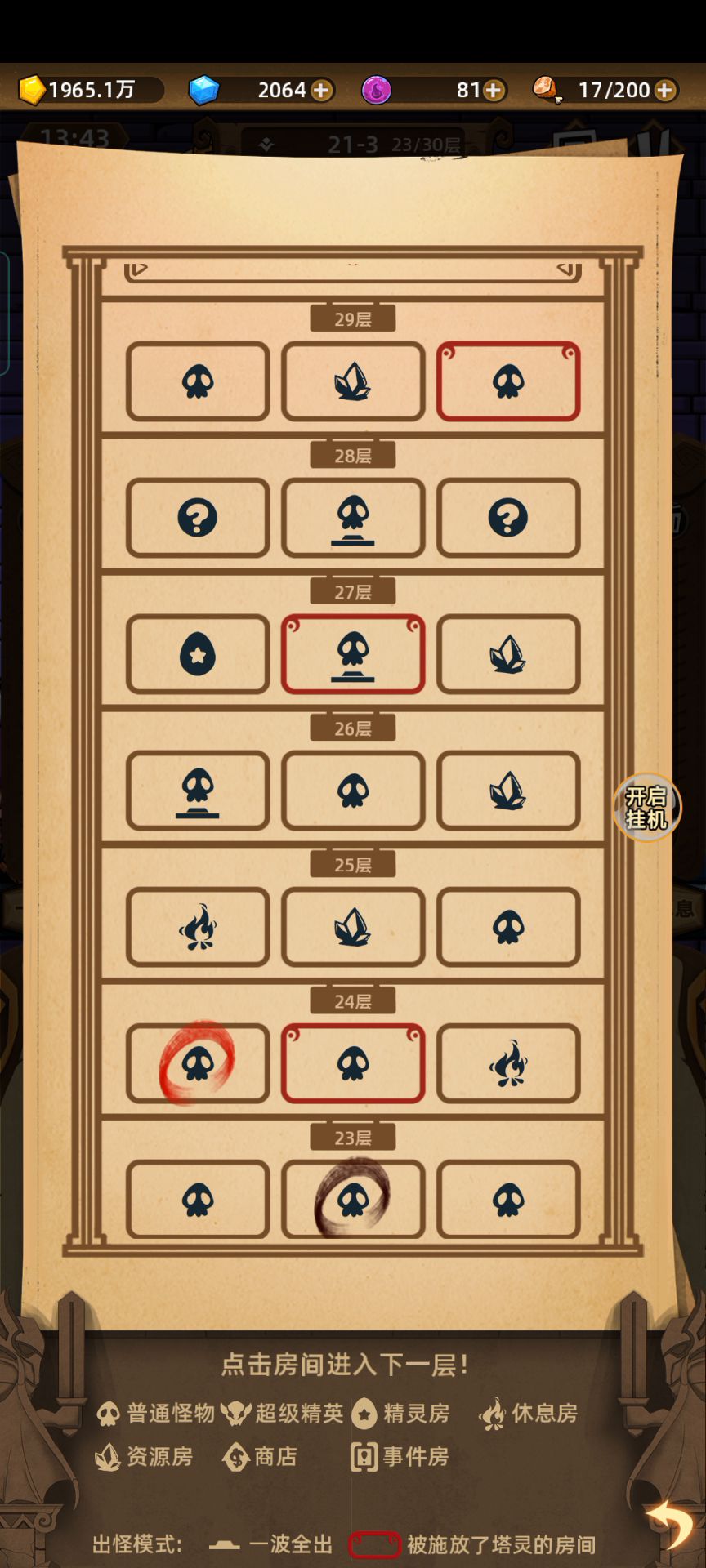This screenshot has width=706, height=1568.
Task: Tap the 开启挂机 auto-play button
Action: coord(646,808)
